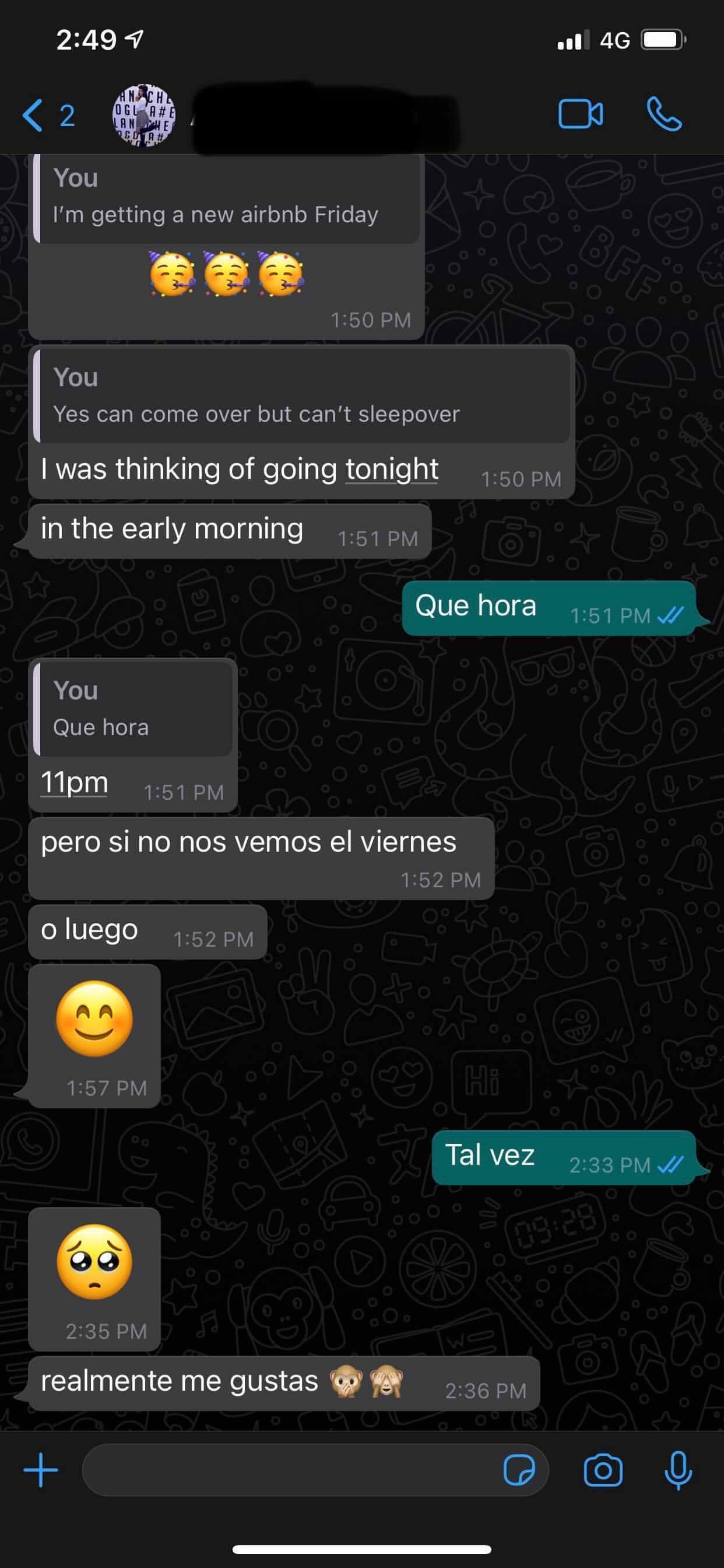Focus the message text field
724x1568 pixels.
[292, 1470]
